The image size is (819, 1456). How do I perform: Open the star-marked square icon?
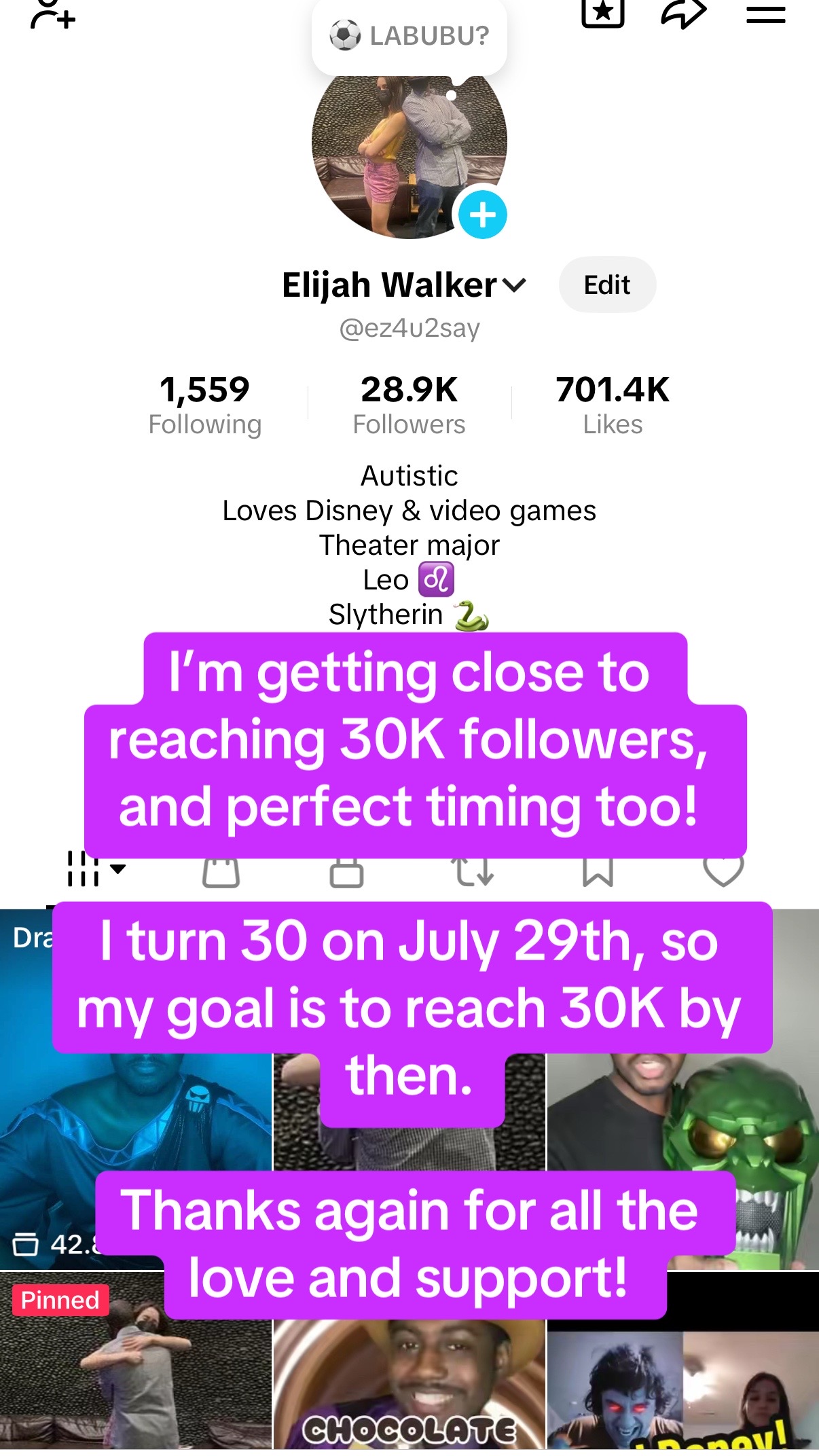(603, 13)
